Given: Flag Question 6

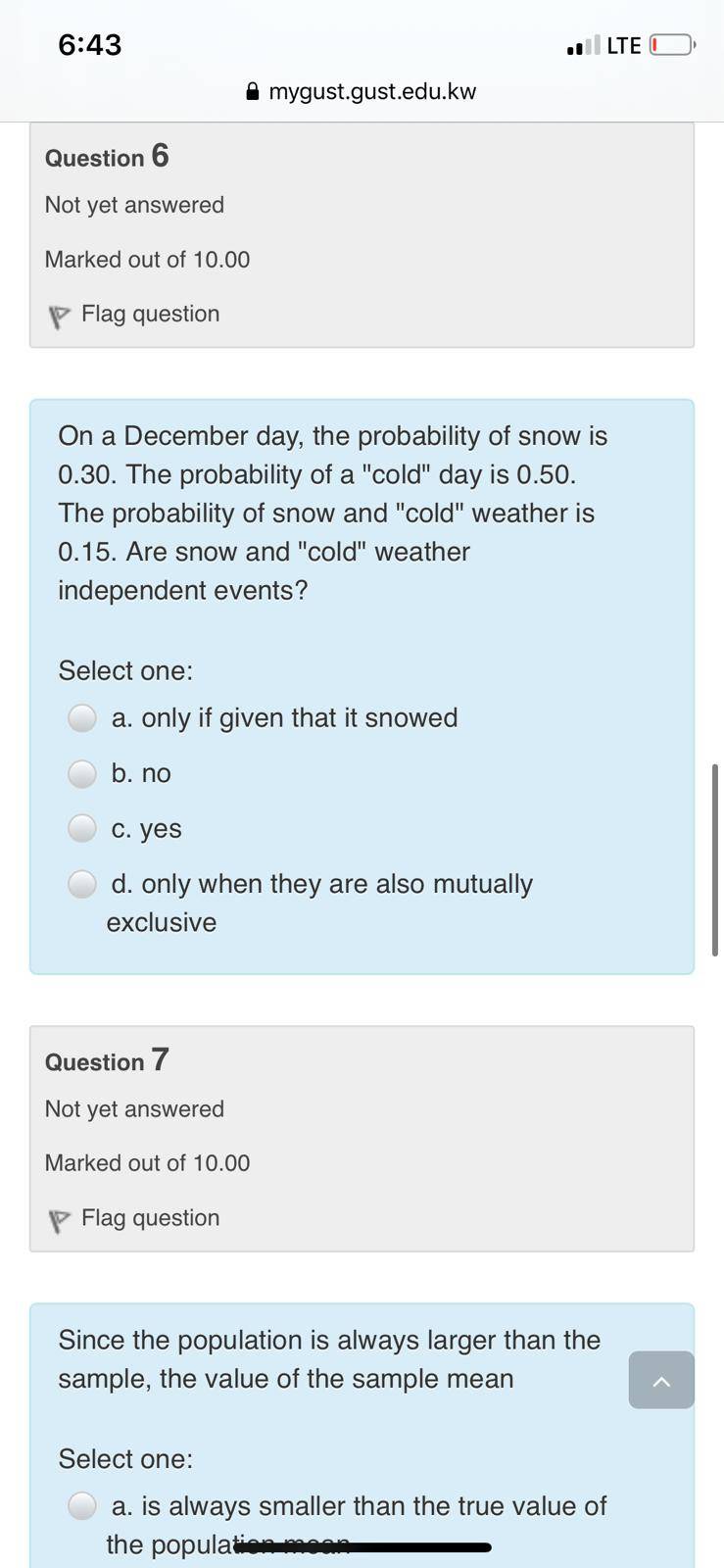Looking at the screenshot, I should pos(134,315).
